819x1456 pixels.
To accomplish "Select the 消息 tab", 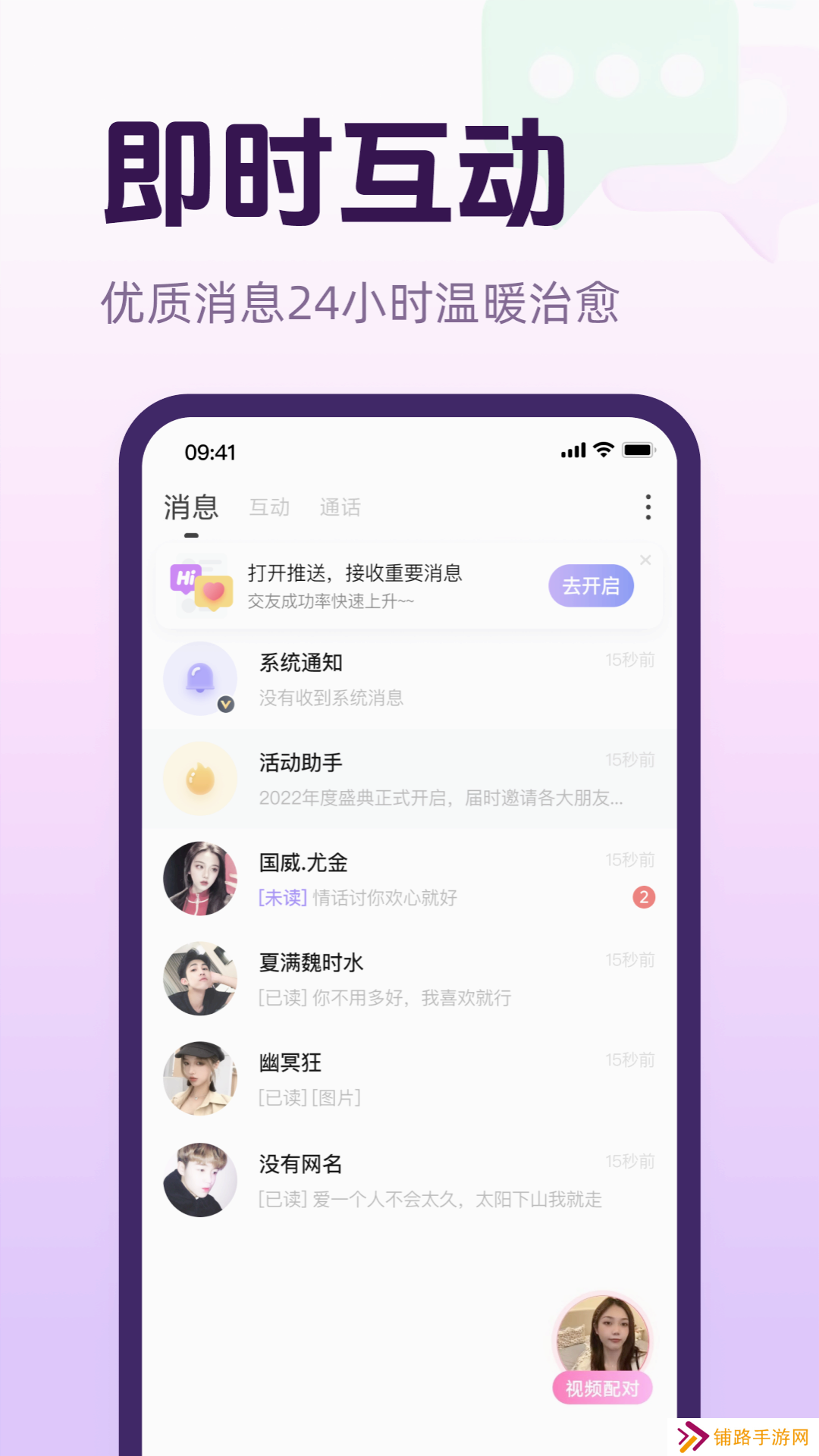I will coord(190,507).
